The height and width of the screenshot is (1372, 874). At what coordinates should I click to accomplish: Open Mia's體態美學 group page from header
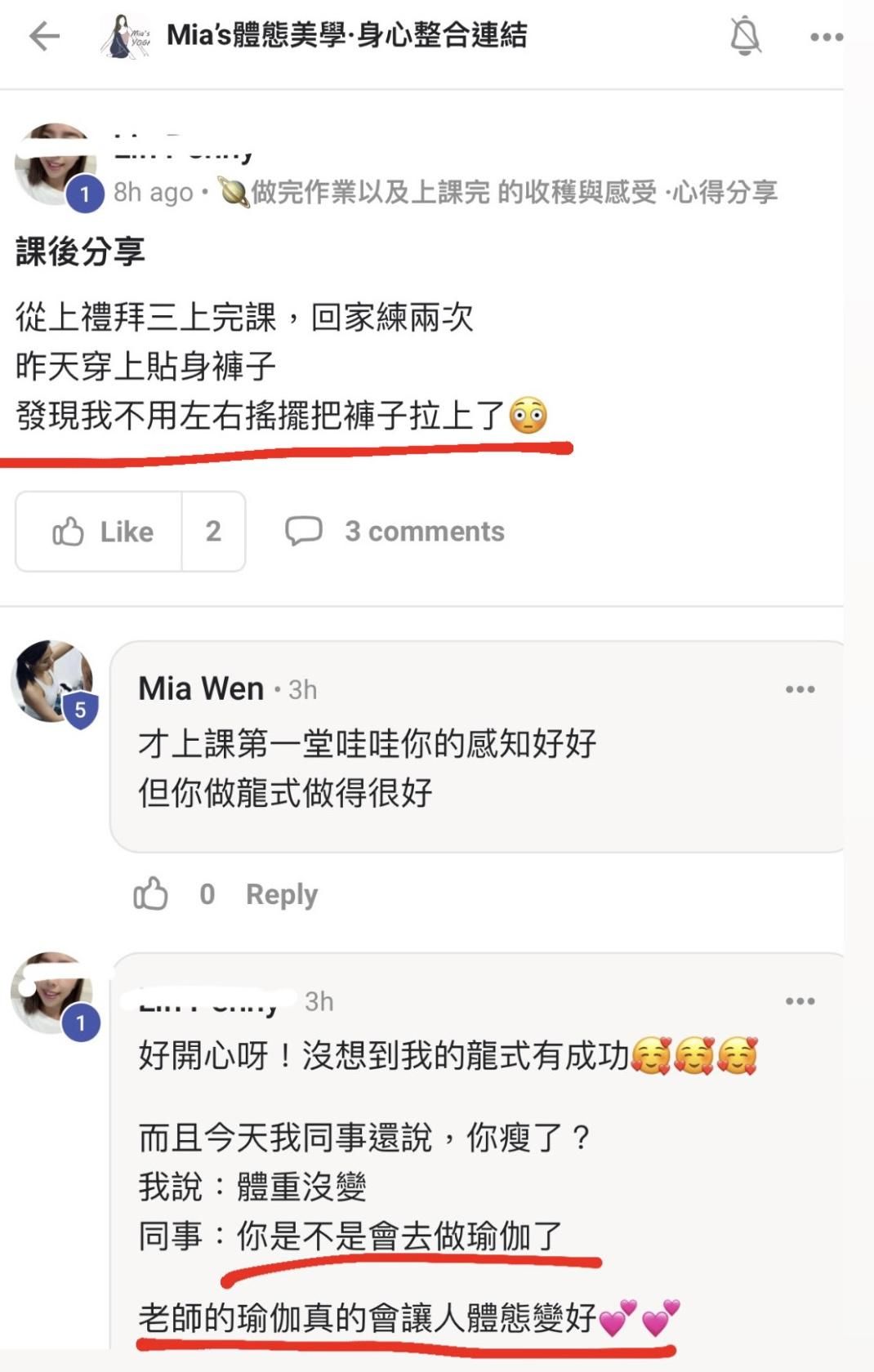[346, 36]
